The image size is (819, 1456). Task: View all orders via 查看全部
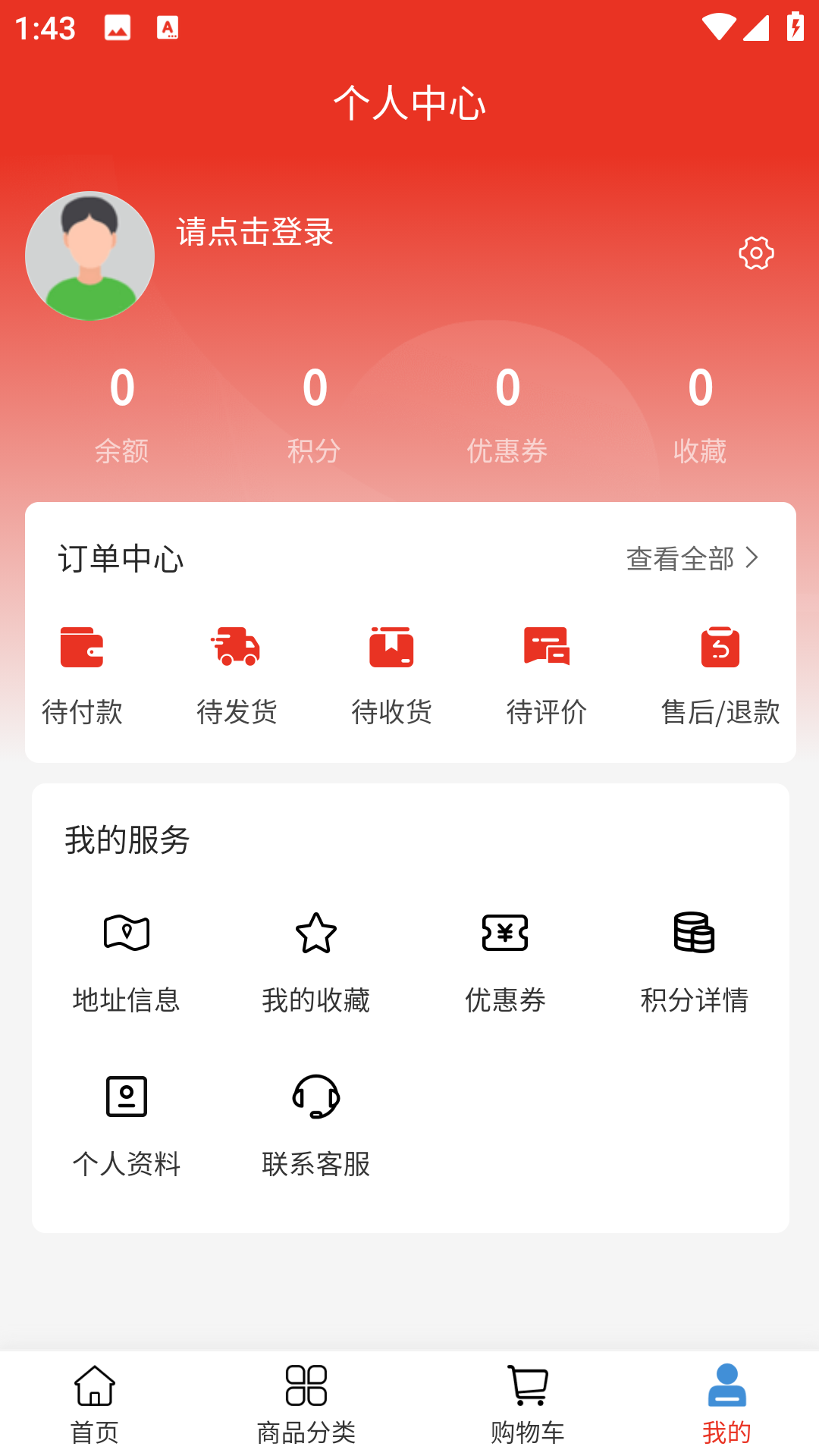point(692,559)
